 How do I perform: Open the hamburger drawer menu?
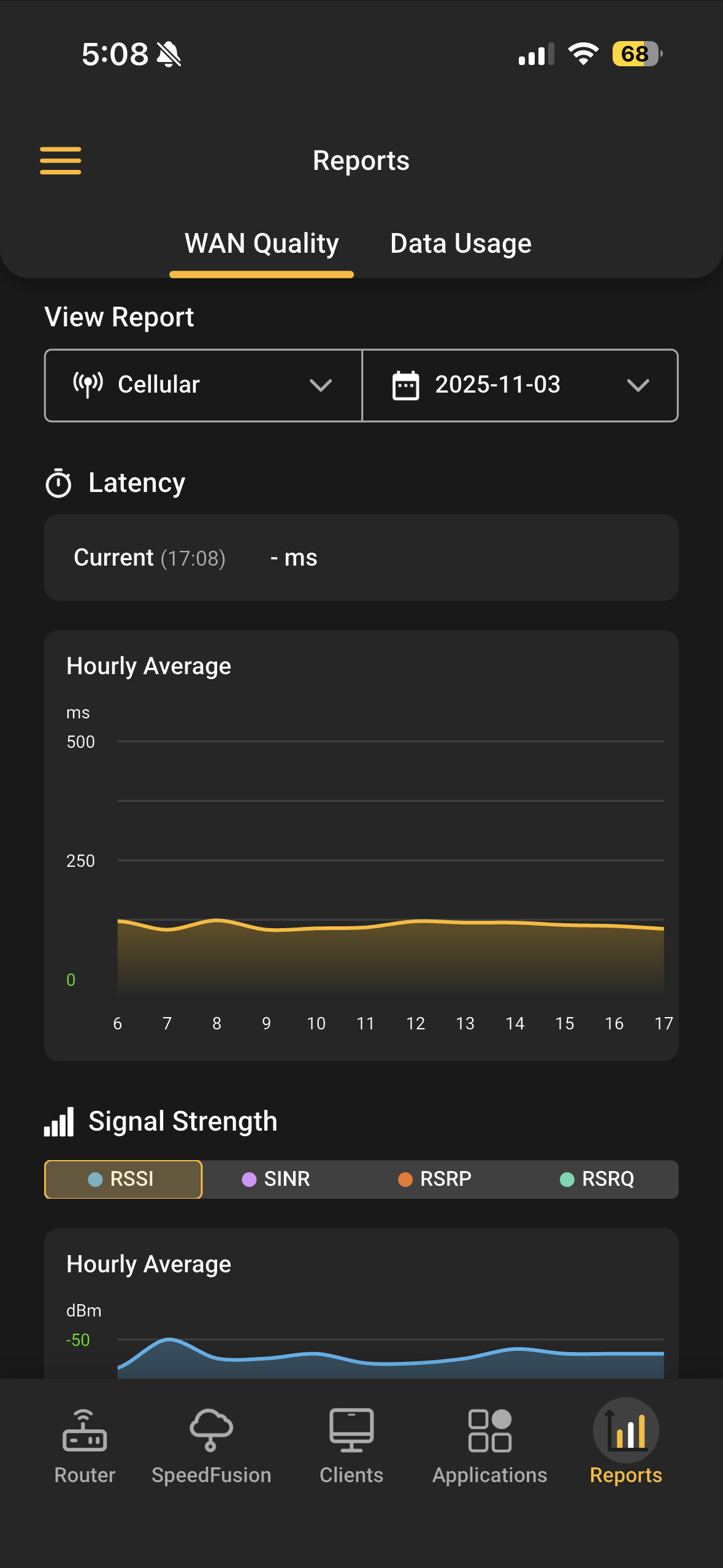(x=60, y=161)
